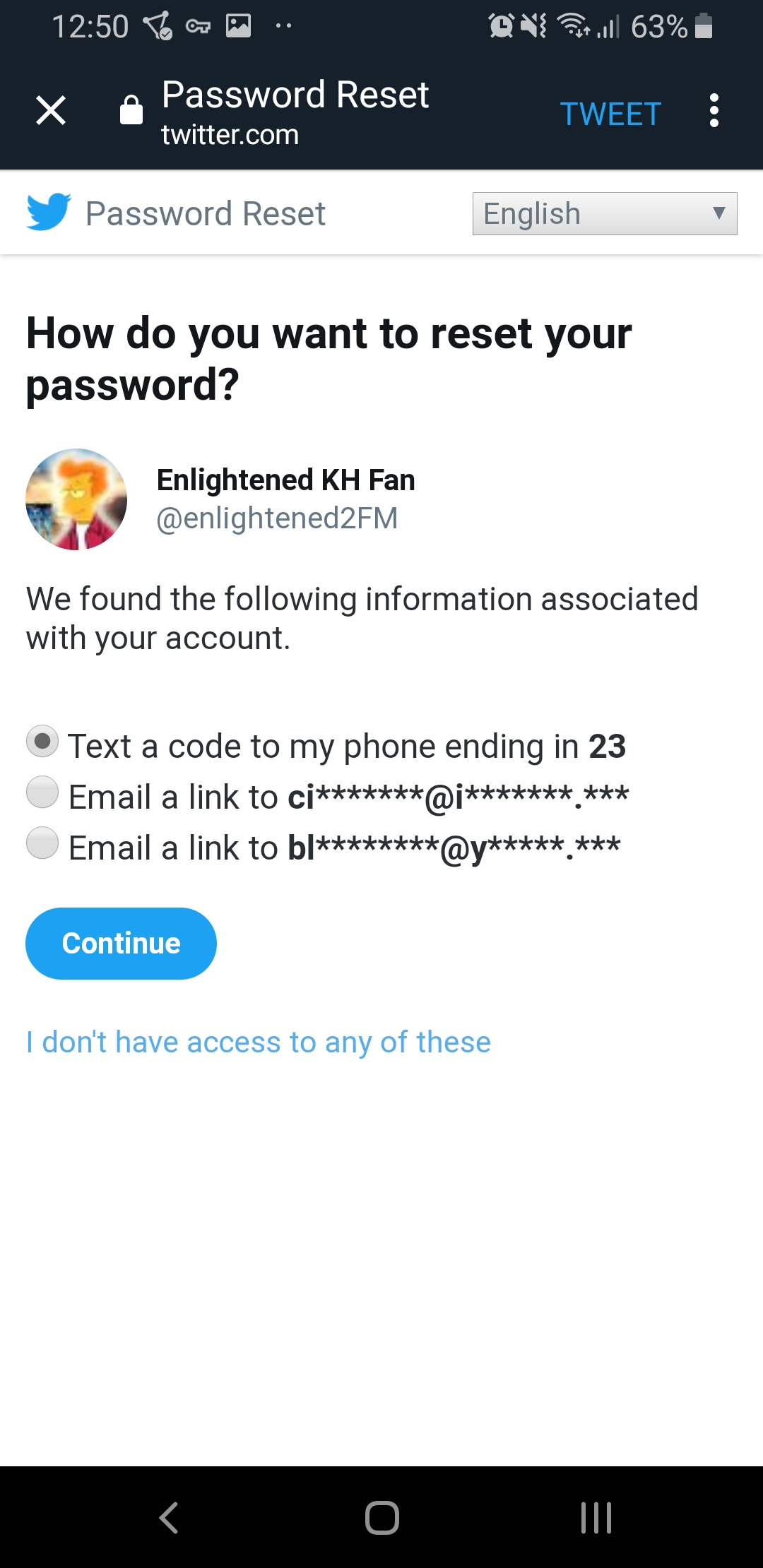Tap the Continue button
This screenshot has height=1568, width=763.
(121, 944)
